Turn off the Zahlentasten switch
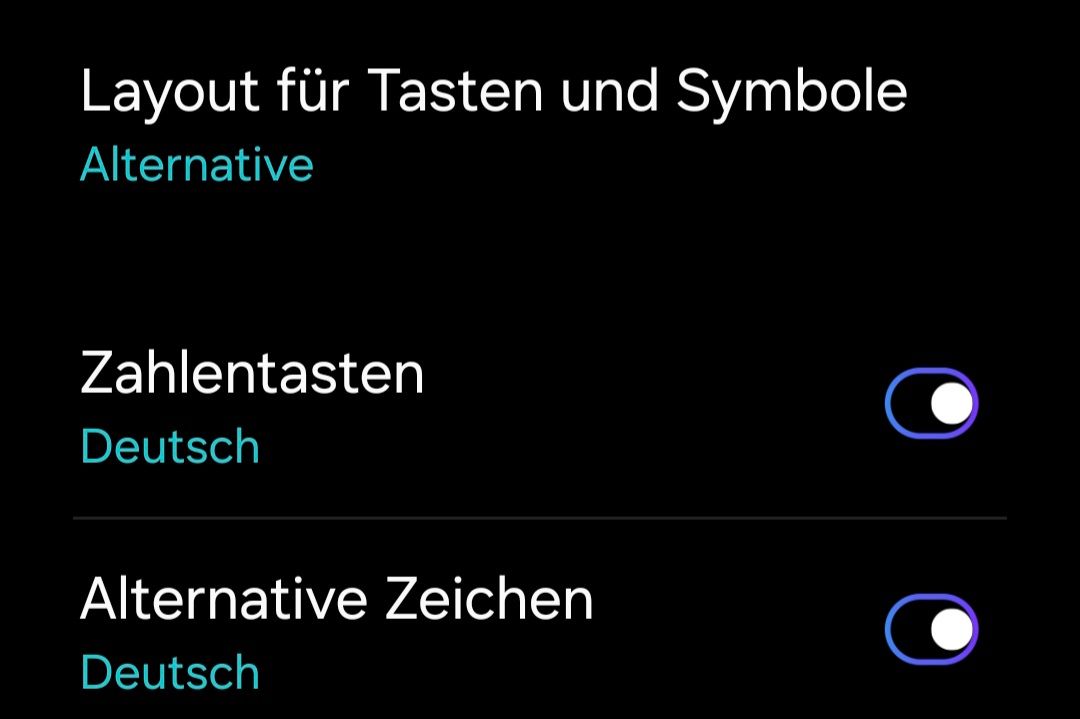This screenshot has width=1080, height=719. pos(931,404)
